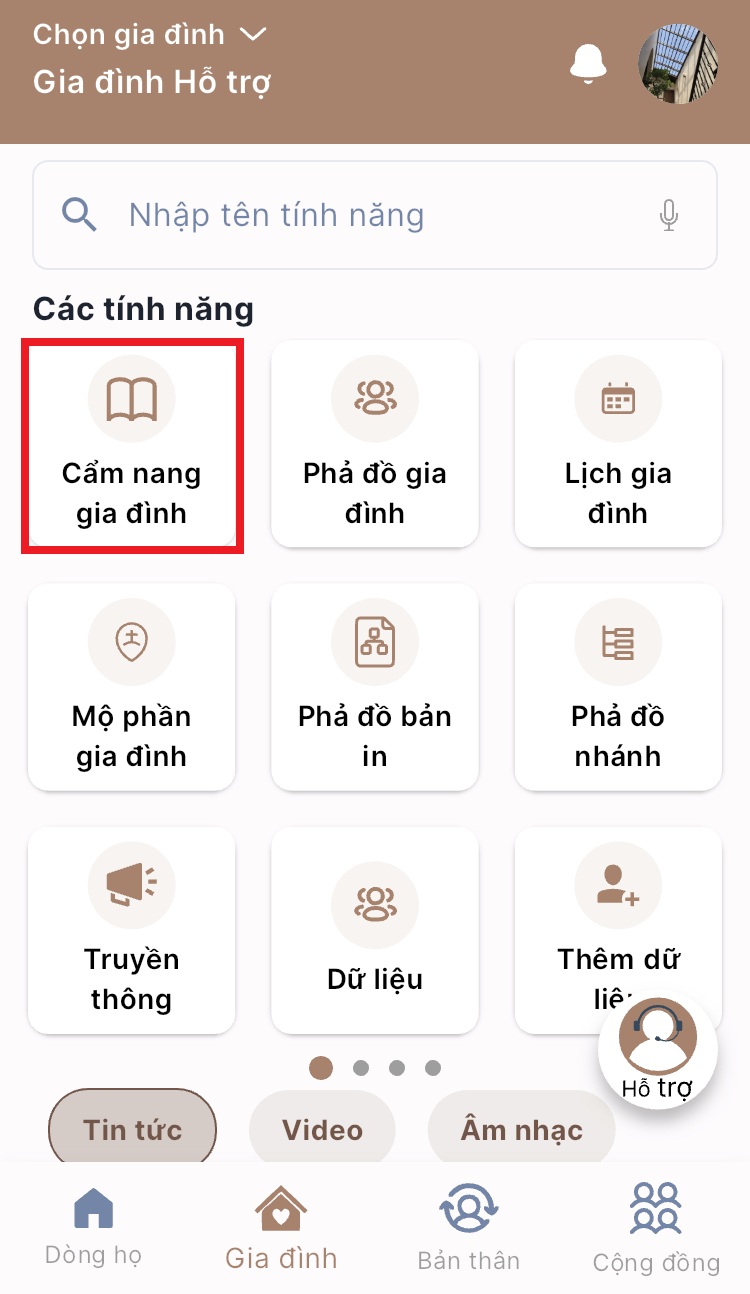Tap the Hỗ trợ support button
This screenshot has width=750, height=1294.
657,1050
